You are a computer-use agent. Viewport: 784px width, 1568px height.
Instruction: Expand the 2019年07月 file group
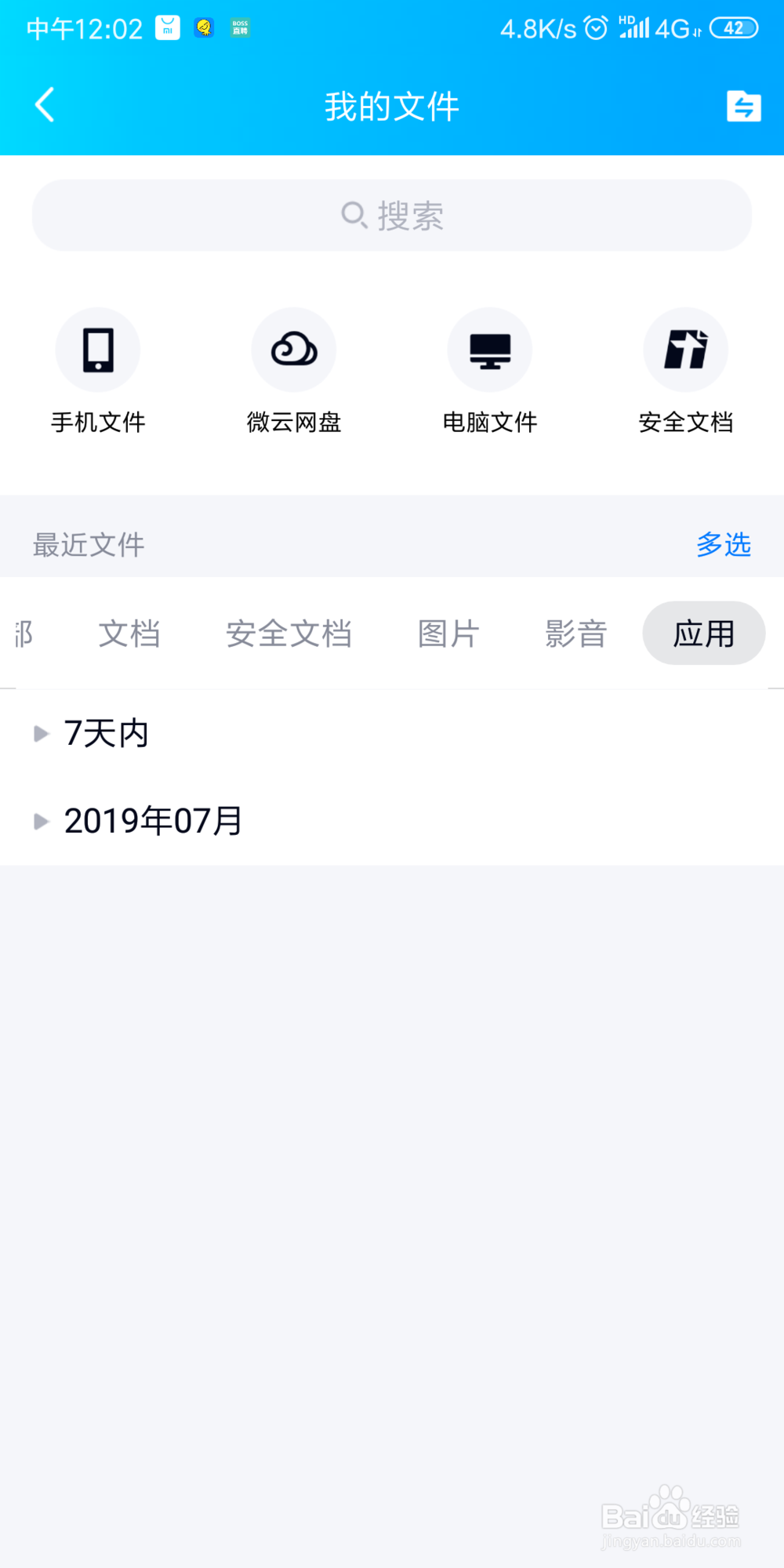point(154,820)
